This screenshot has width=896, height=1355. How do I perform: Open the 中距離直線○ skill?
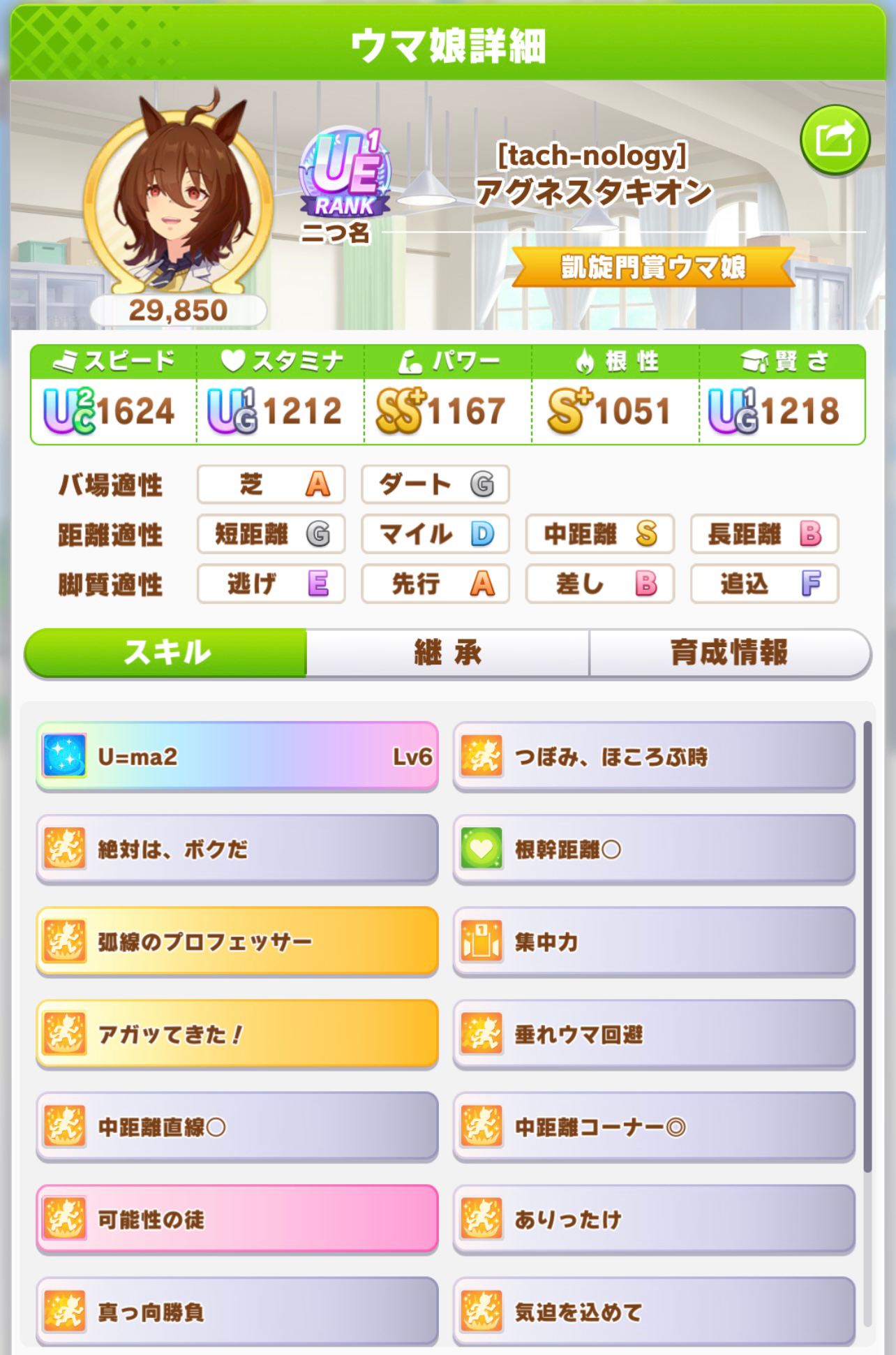[x=237, y=1127]
